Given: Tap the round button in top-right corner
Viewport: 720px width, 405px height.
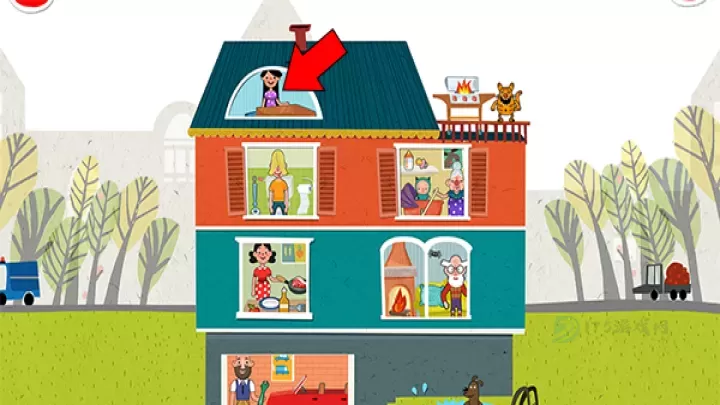Looking at the screenshot, I should (x=689, y=3).
